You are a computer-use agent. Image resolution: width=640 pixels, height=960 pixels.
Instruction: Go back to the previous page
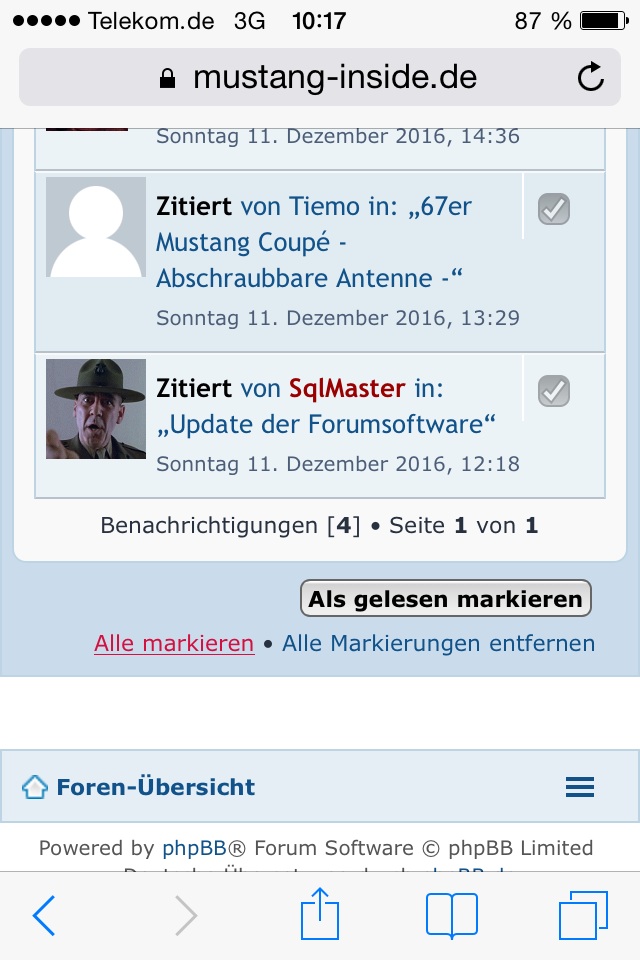43,915
